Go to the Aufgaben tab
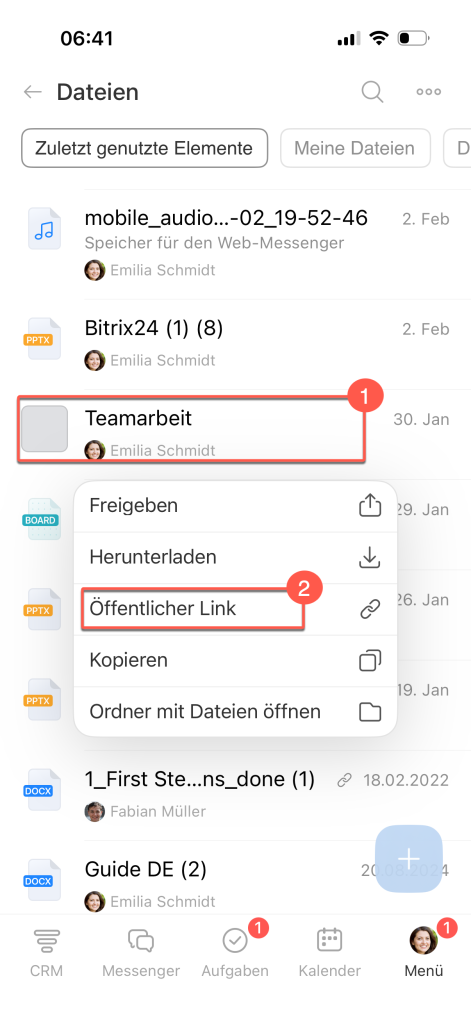The width and height of the screenshot is (471, 1024). (235, 952)
